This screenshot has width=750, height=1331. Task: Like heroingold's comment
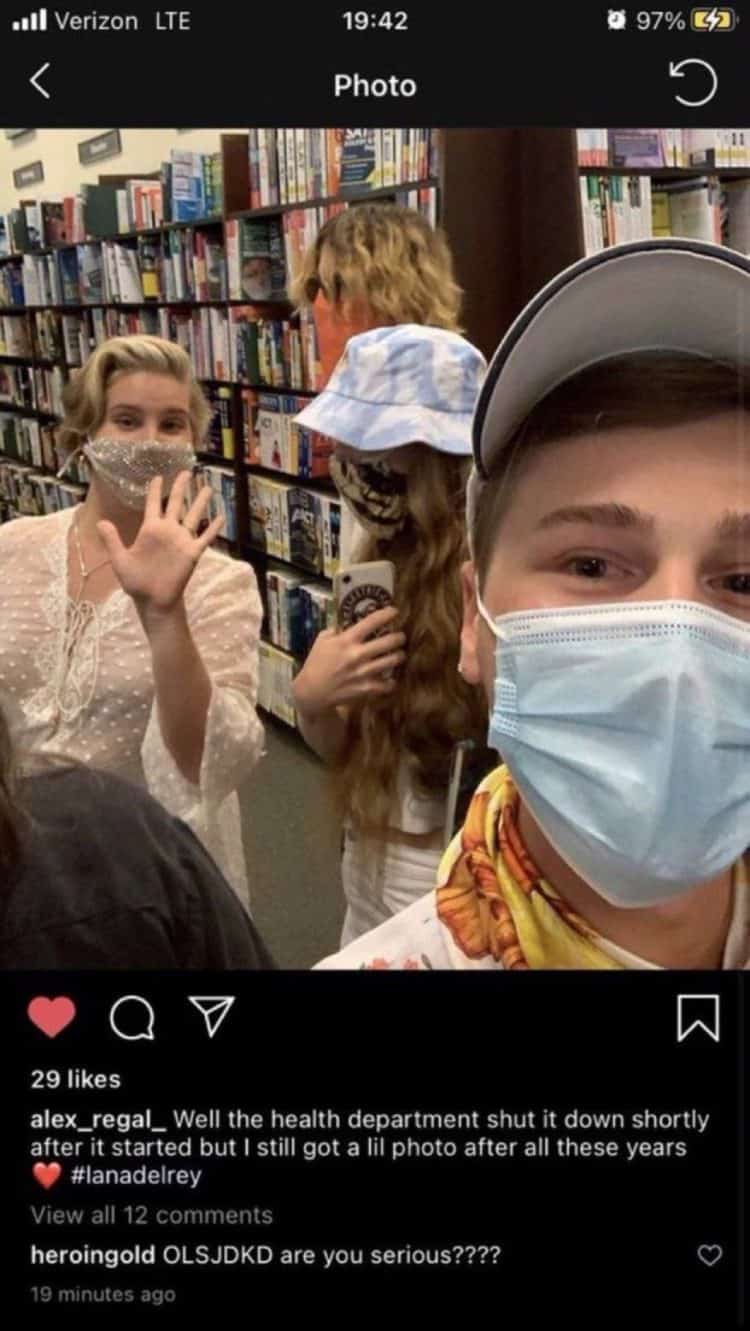click(709, 1255)
